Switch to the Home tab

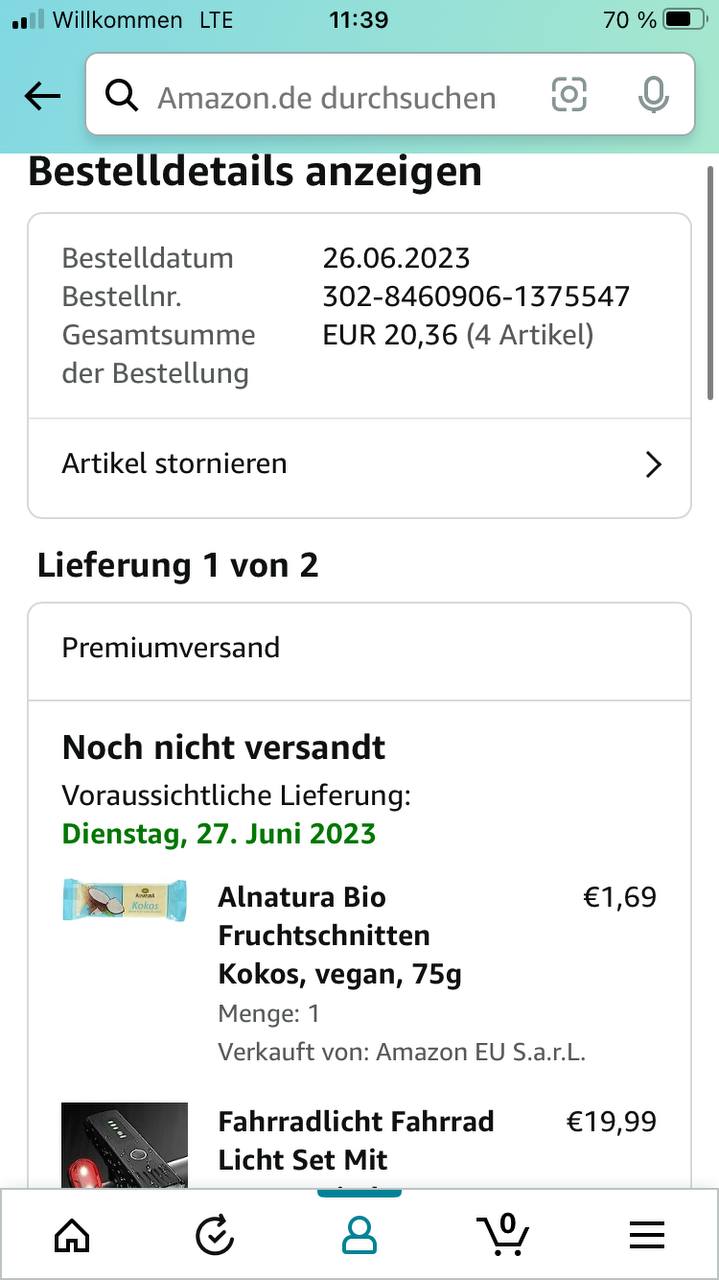click(72, 1236)
